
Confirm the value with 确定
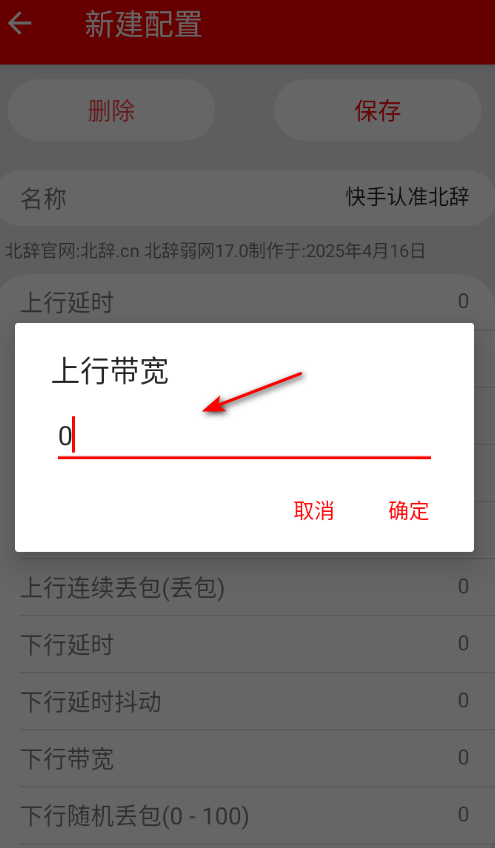pos(408,511)
